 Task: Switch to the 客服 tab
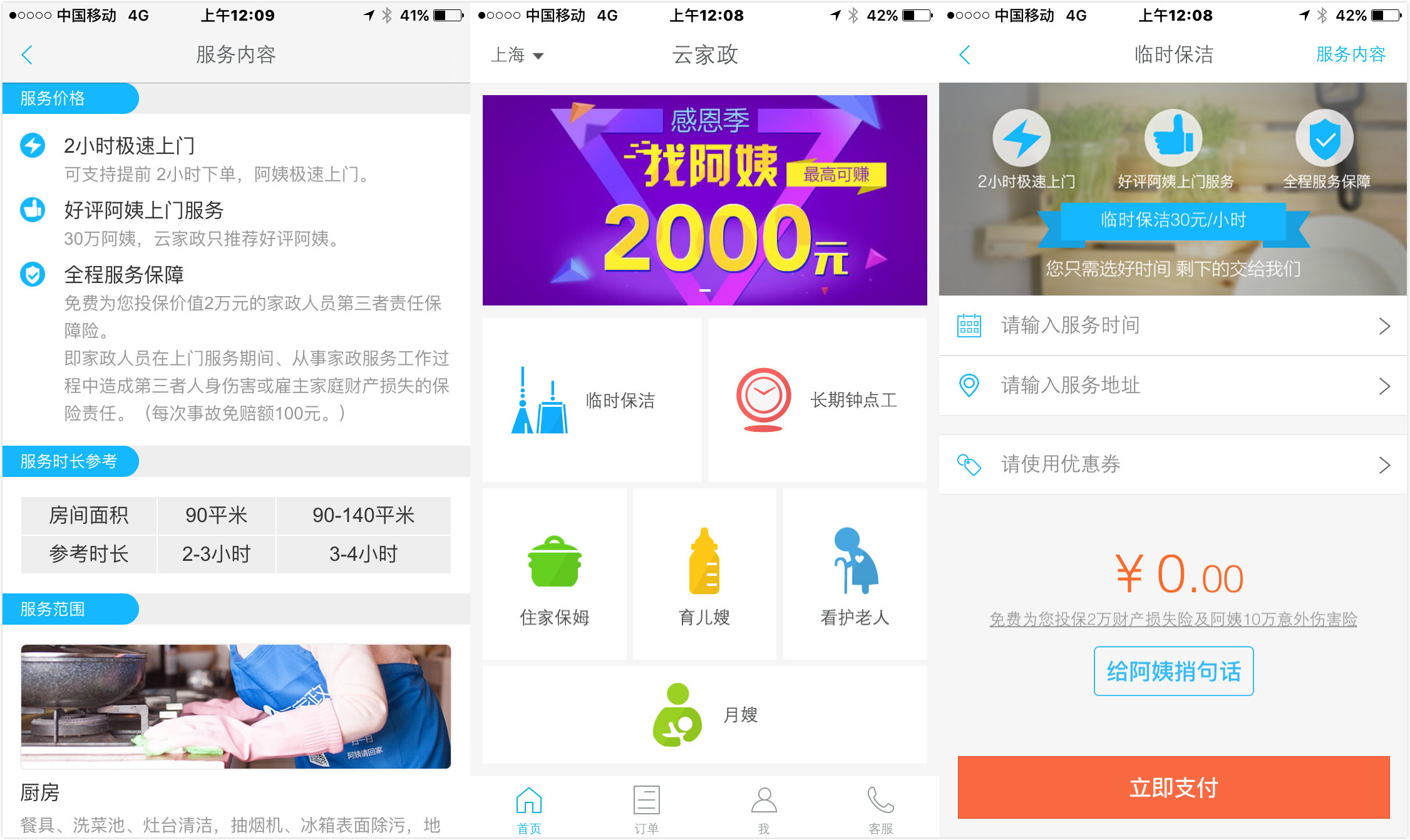pos(880,810)
